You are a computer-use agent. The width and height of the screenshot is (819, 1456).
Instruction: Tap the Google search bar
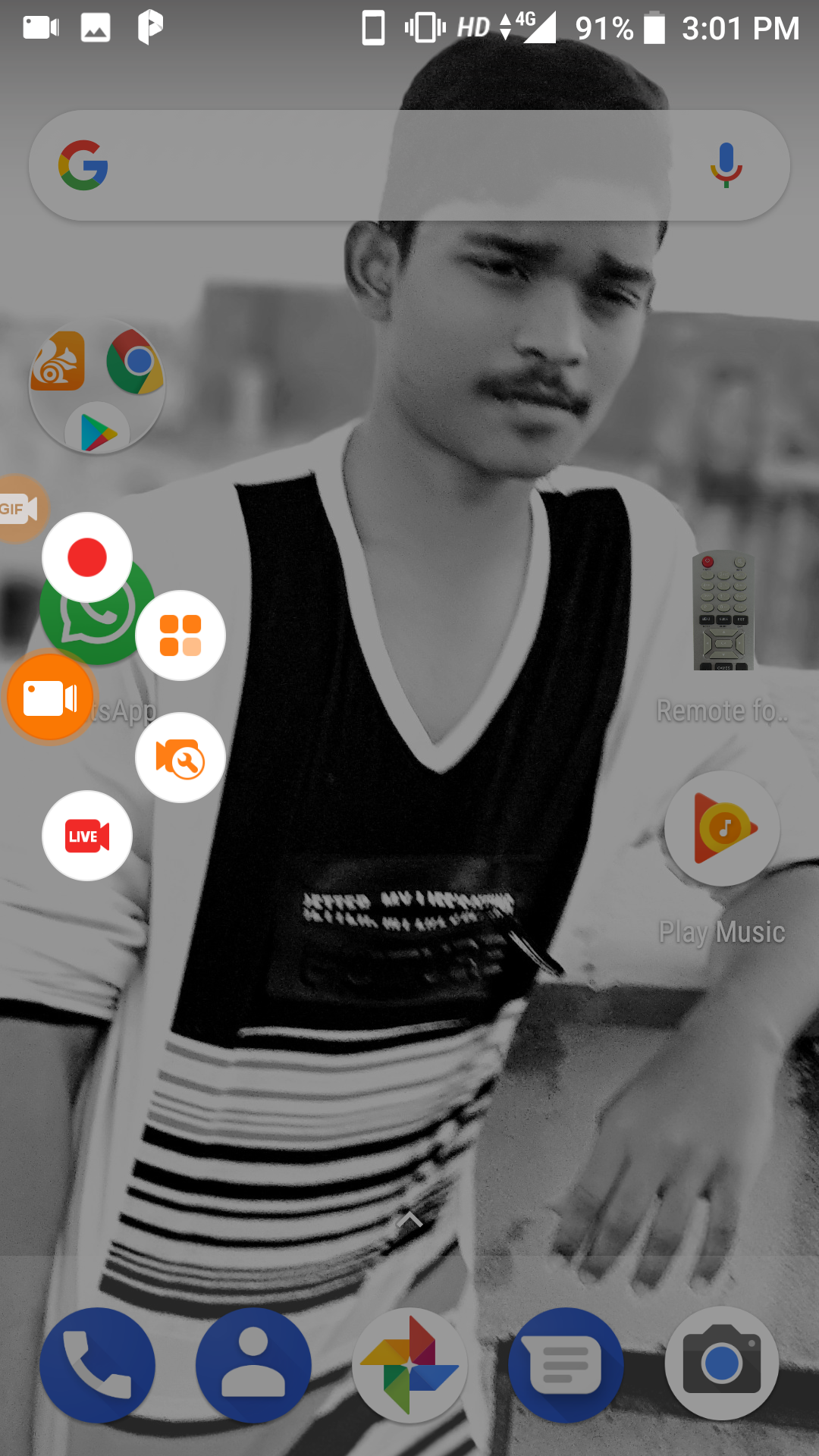click(394, 165)
